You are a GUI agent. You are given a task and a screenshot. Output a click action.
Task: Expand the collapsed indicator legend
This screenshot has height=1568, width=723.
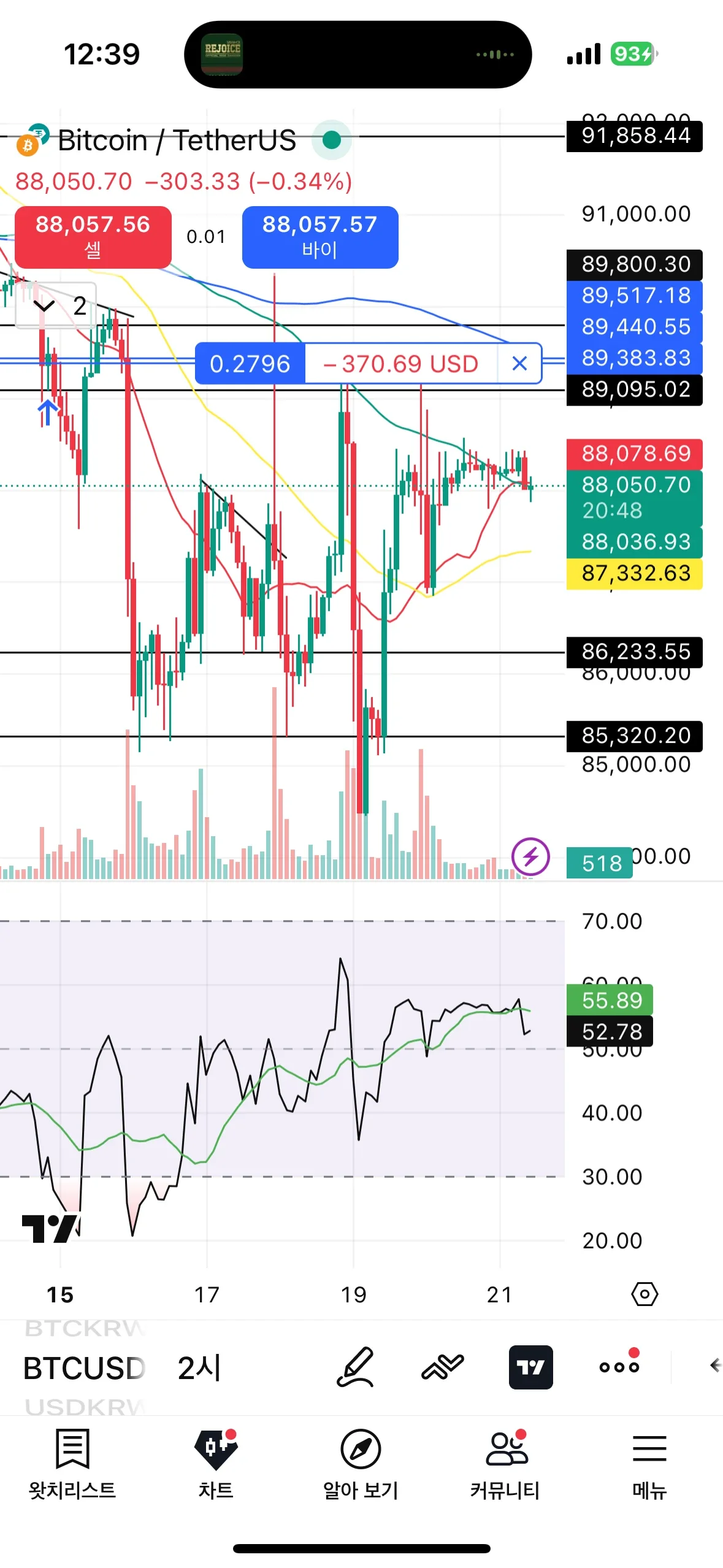click(x=44, y=306)
